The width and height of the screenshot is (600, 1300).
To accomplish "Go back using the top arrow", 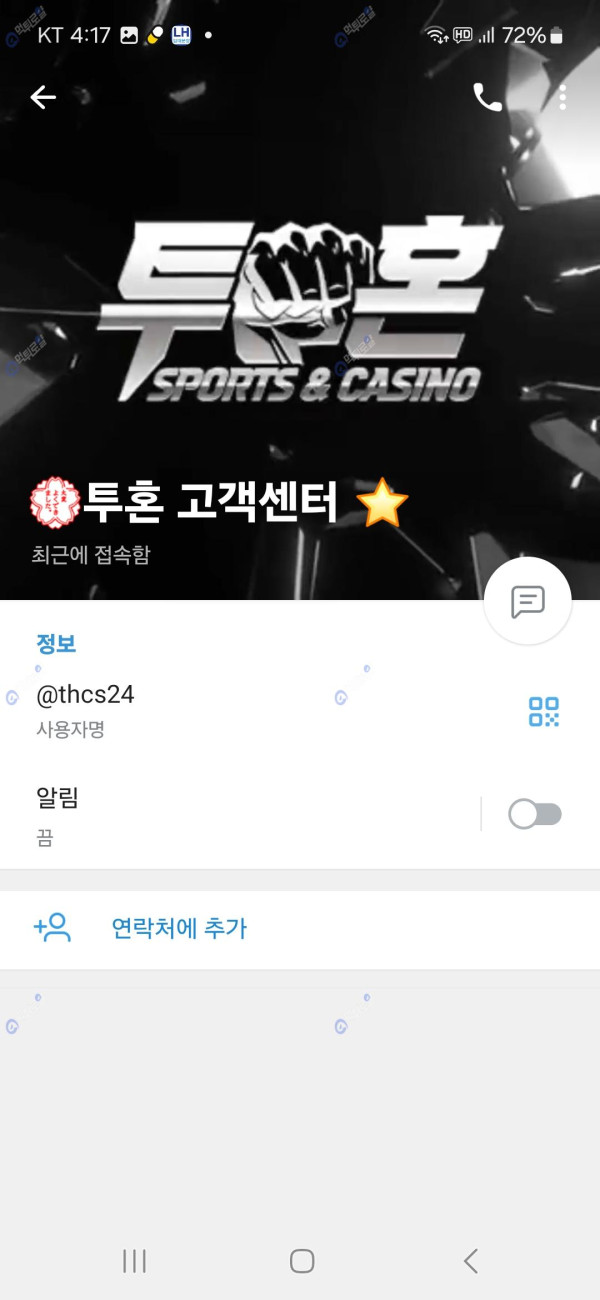I will pyautogui.click(x=43, y=97).
